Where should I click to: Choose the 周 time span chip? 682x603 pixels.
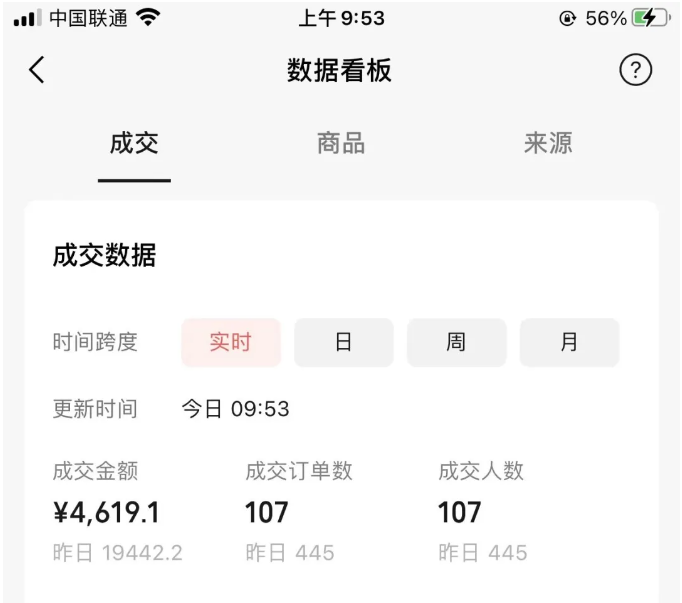point(456,343)
